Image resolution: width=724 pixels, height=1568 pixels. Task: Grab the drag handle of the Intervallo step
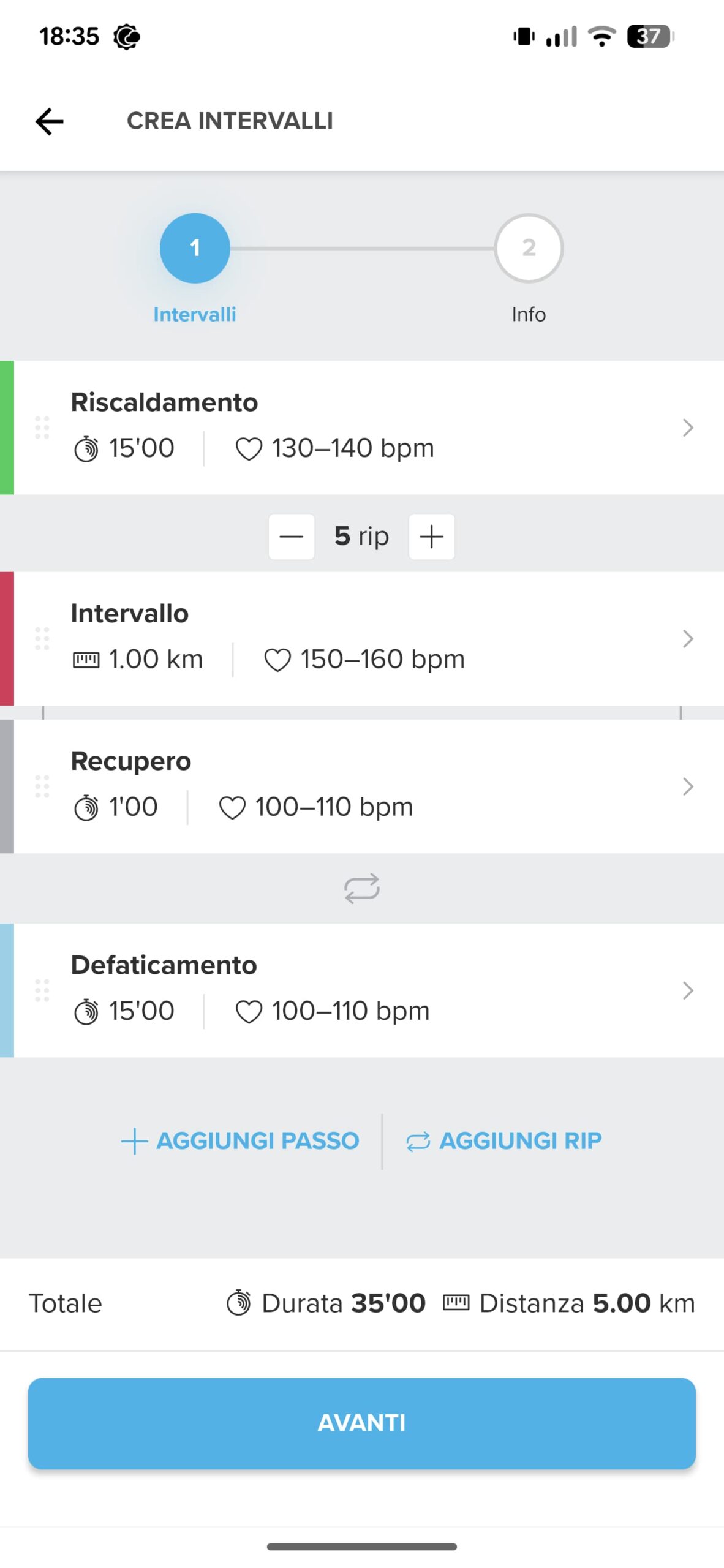(43, 639)
